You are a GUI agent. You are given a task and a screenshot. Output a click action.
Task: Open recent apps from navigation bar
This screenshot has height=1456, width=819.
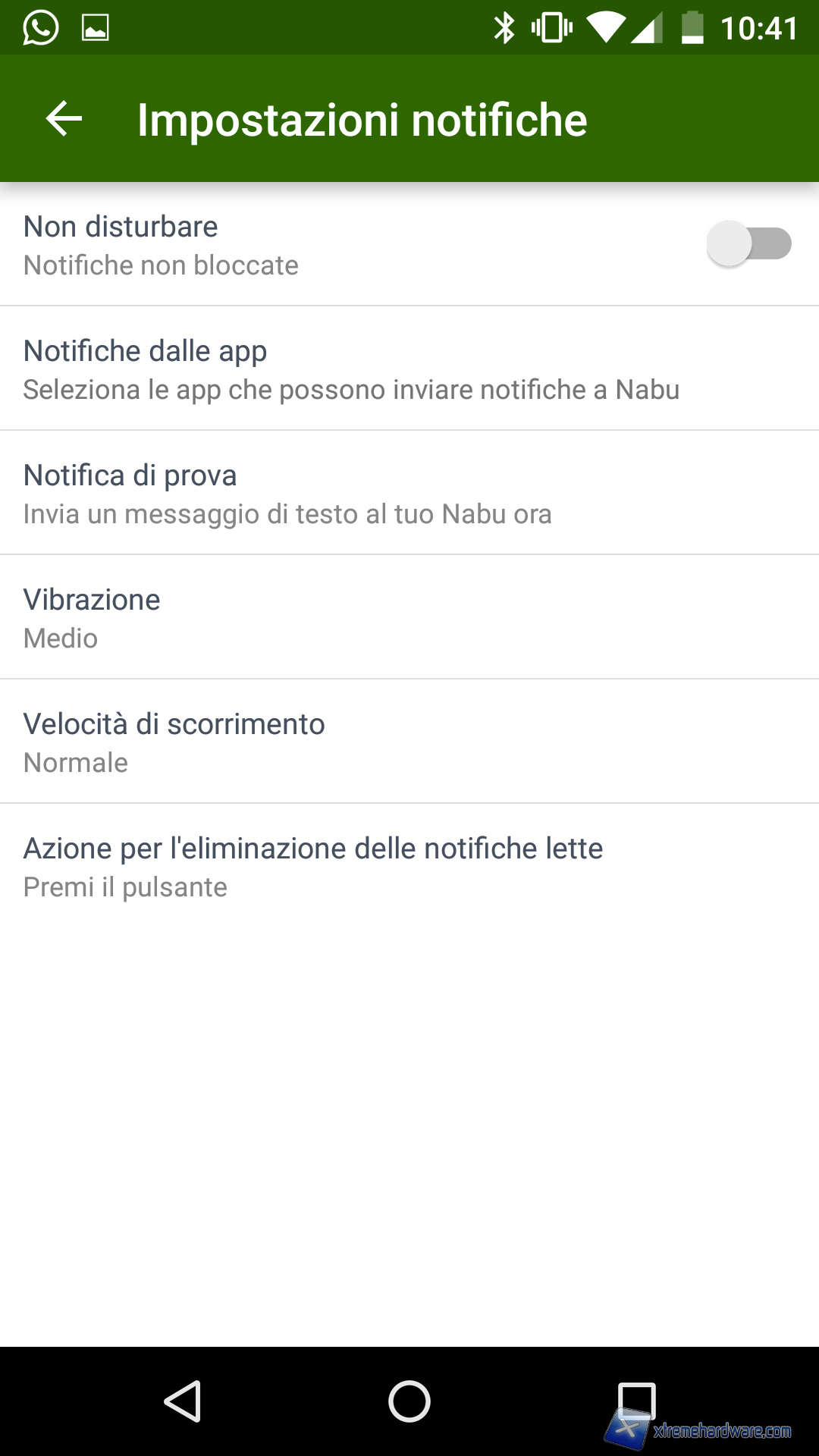[635, 1399]
